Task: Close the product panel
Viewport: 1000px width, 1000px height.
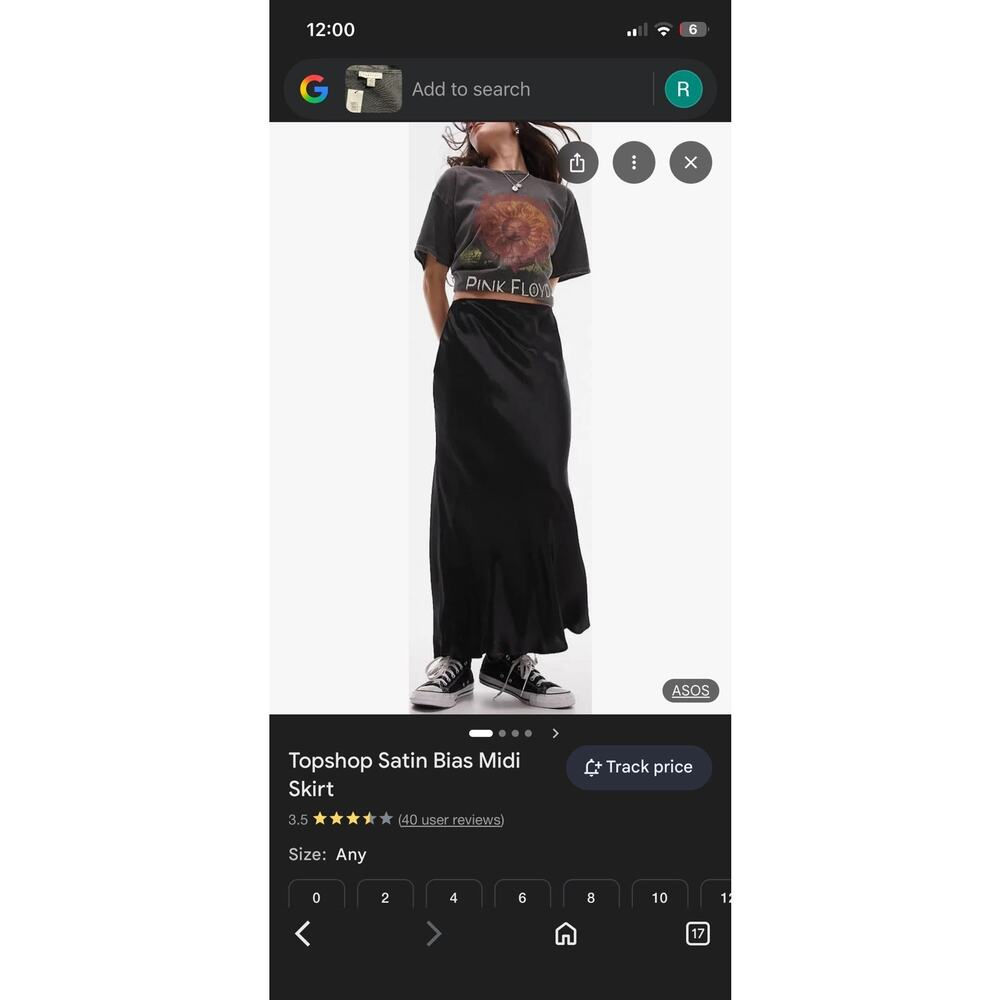Action: (x=690, y=162)
